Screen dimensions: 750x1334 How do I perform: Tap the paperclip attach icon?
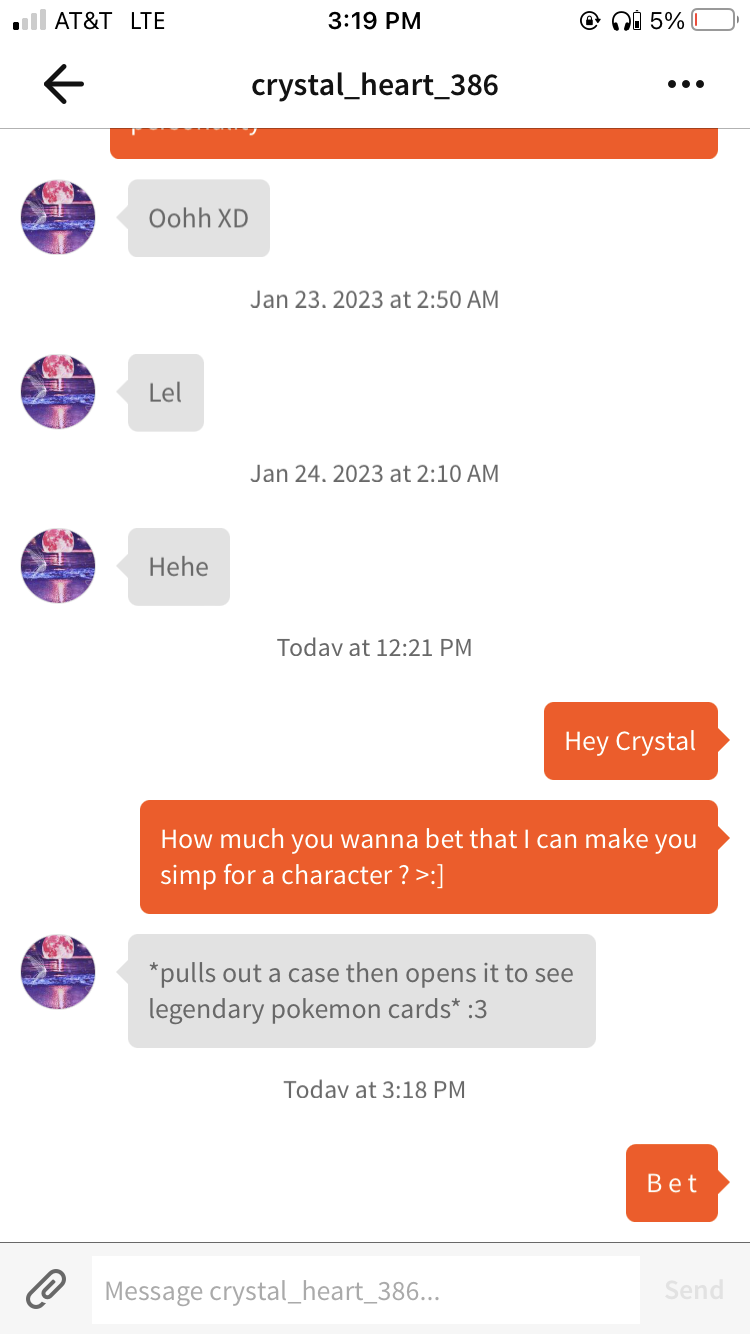[x=46, y=1290]
